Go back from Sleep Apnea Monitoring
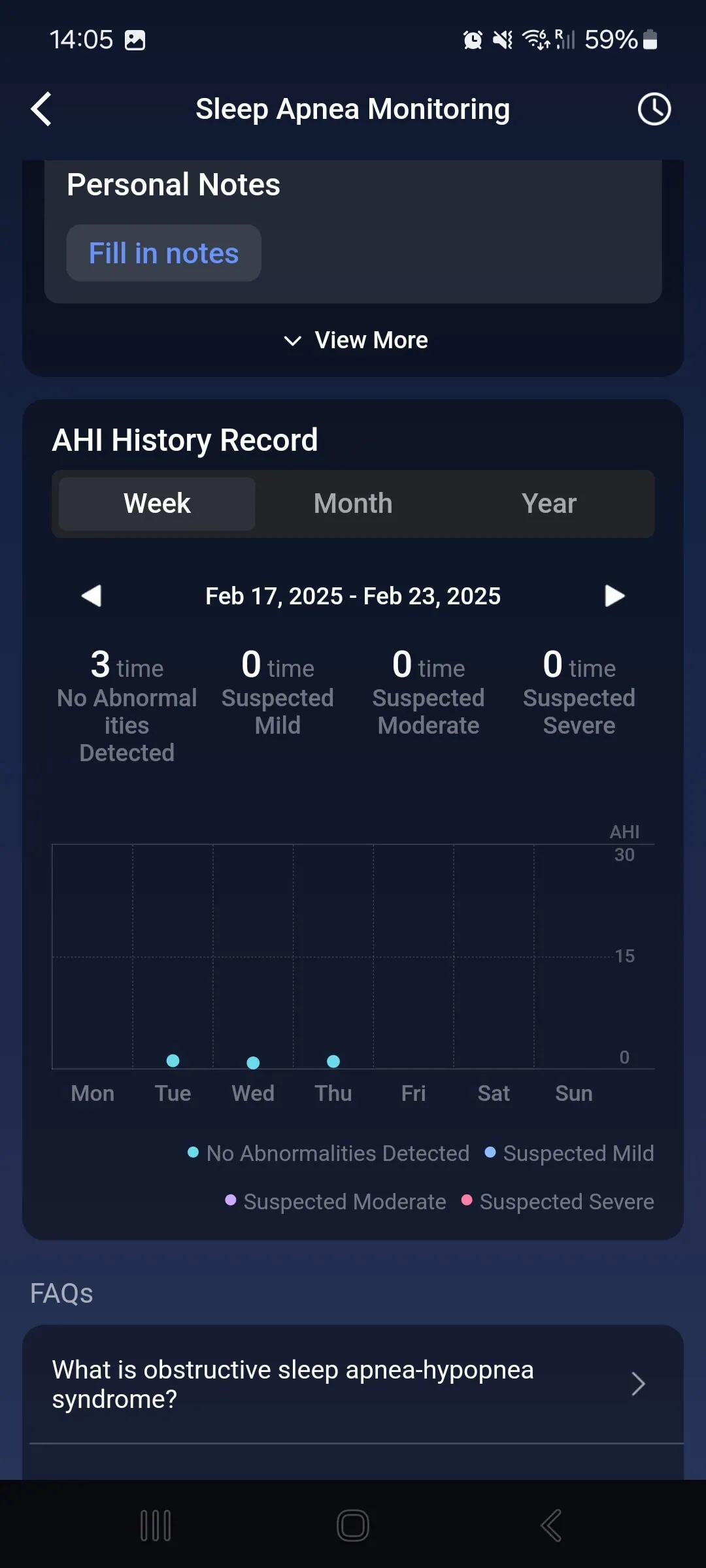Viewport: 706px width, 1568px height. click(x=41, y=109)
